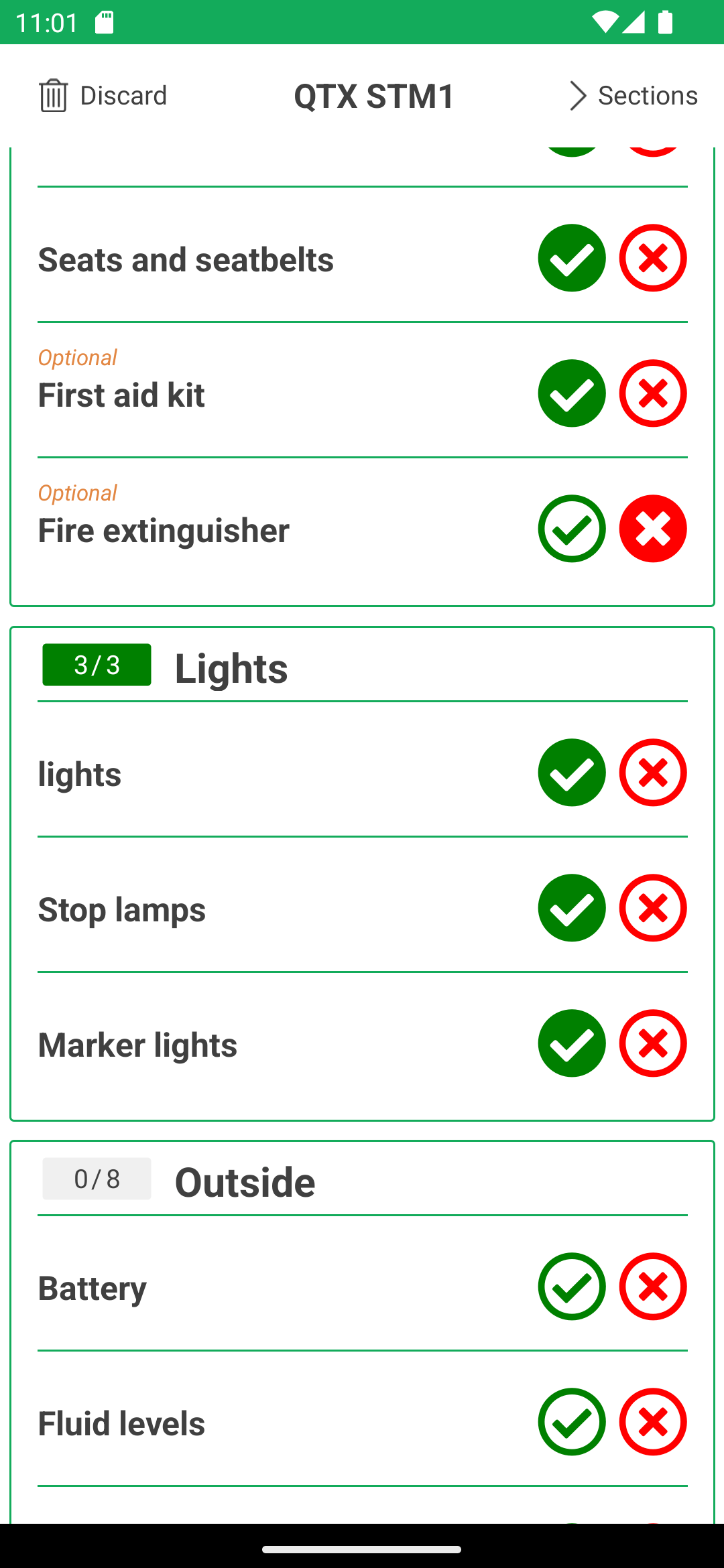
Task: Tap the red cross icon for Marker lights
Action: click(x=653, y=1043)
